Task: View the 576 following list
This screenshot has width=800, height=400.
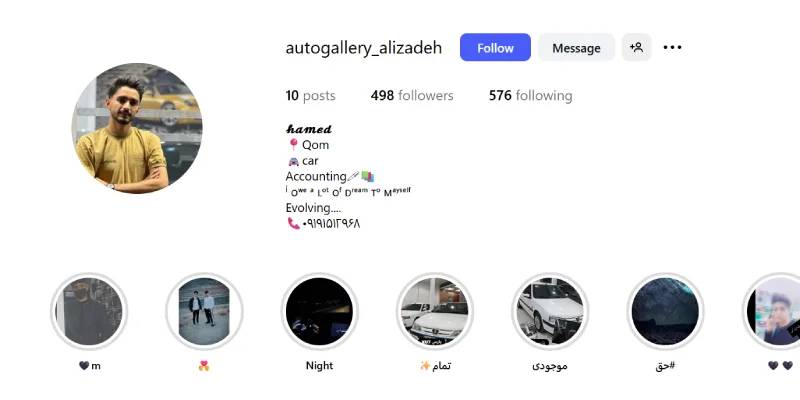Action: tap(530, 96)
